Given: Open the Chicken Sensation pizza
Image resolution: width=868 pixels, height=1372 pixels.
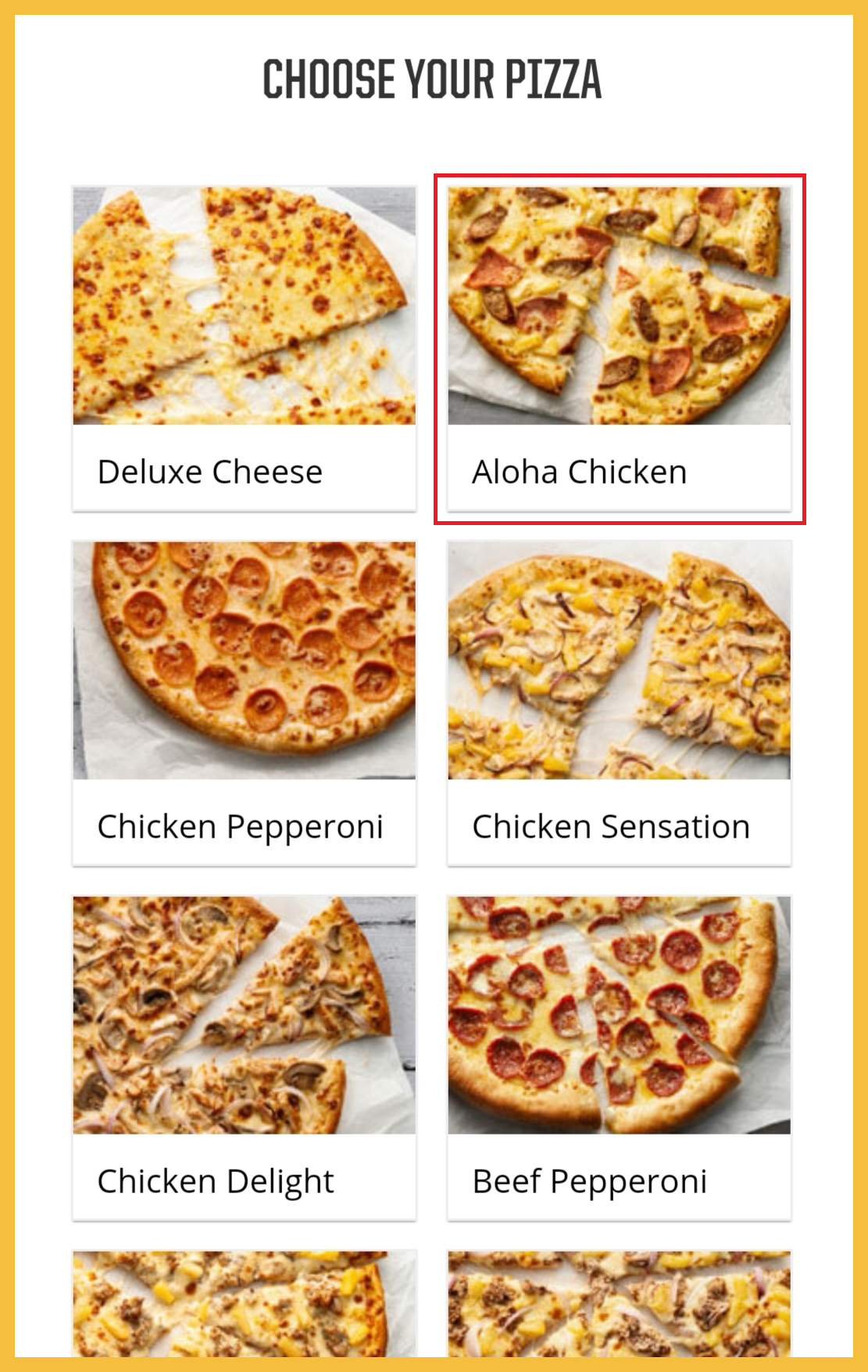Looking at the screenshot, I should point(619,703).
